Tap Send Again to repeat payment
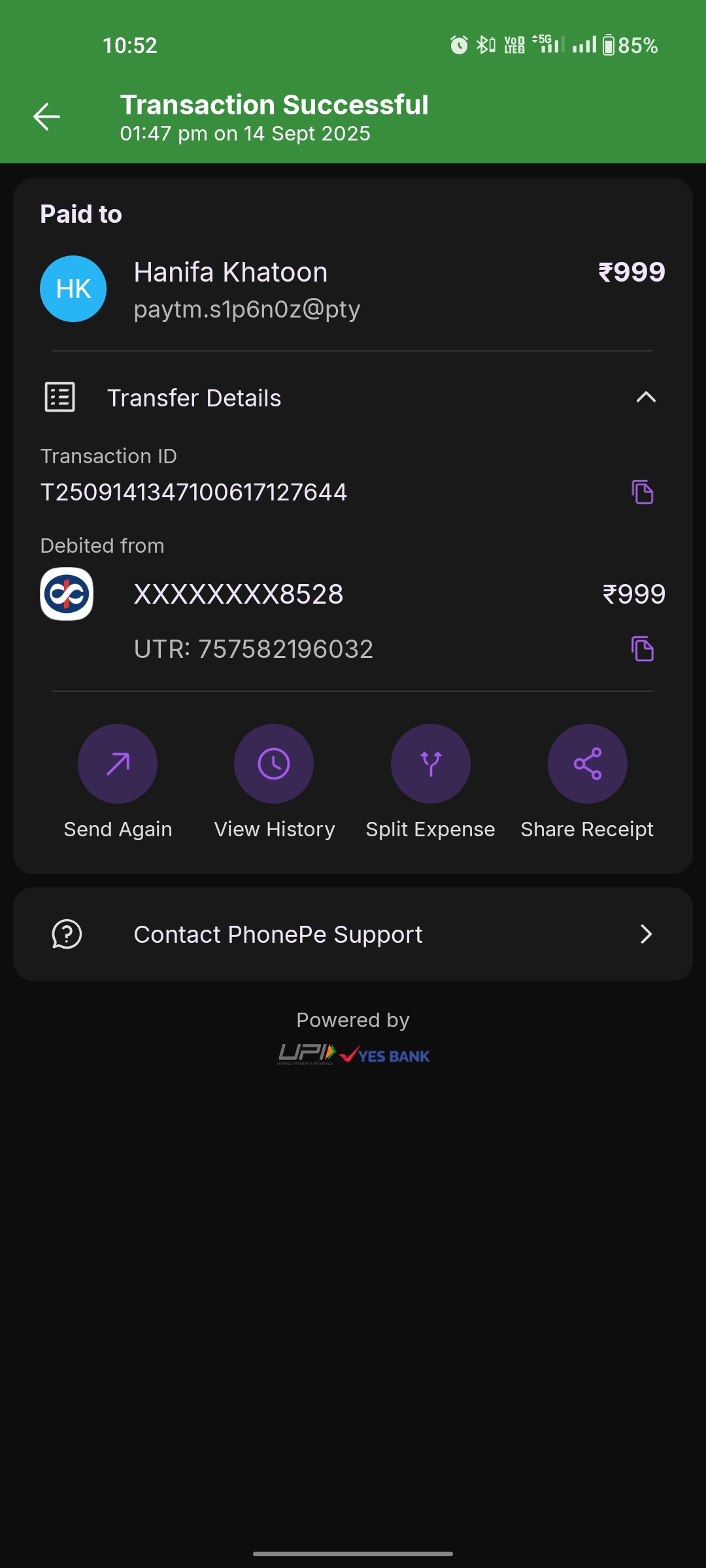The image size is (706, 1568). pos(118,764)
